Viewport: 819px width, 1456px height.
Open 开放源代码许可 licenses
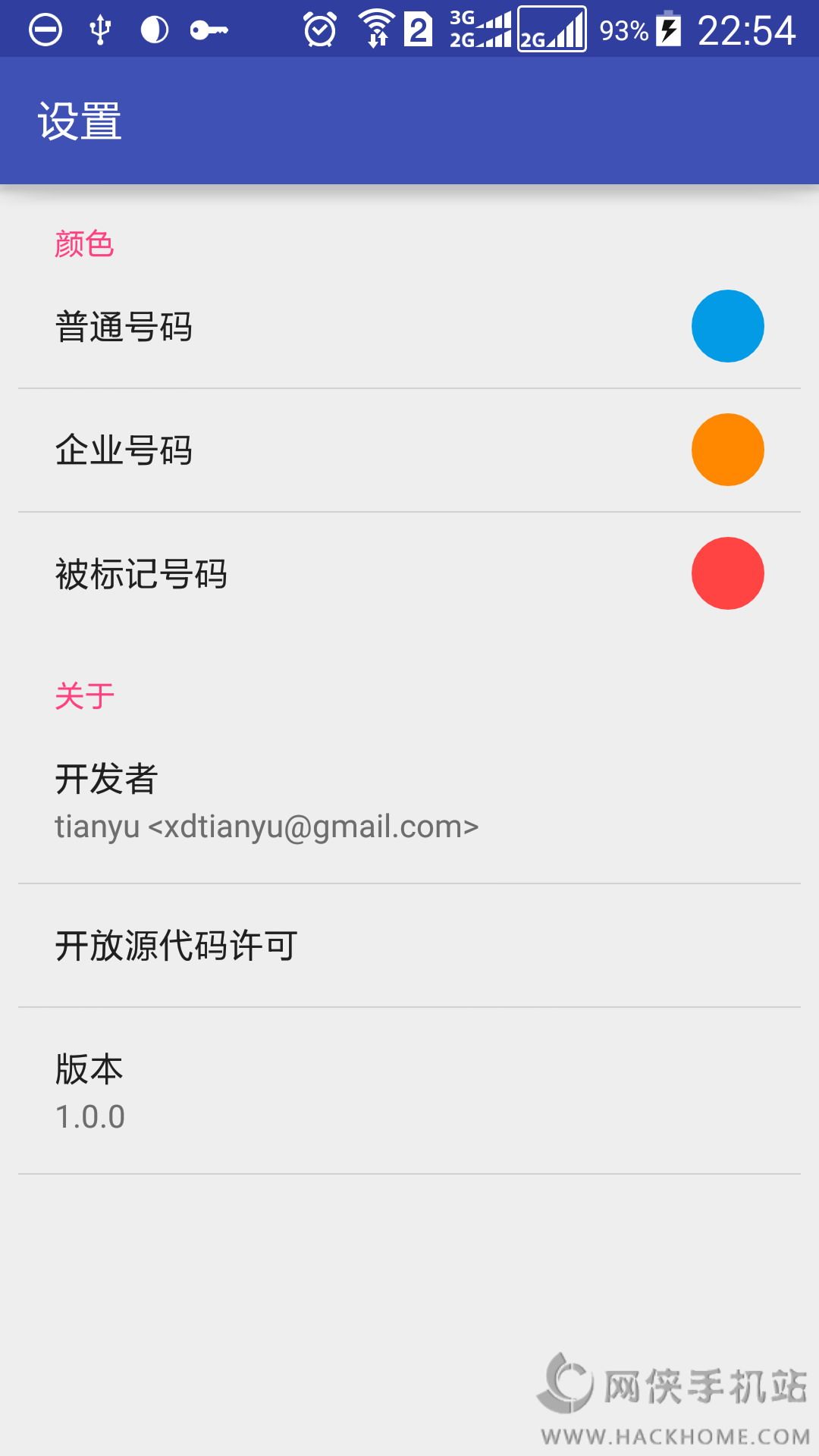(409, 946)
